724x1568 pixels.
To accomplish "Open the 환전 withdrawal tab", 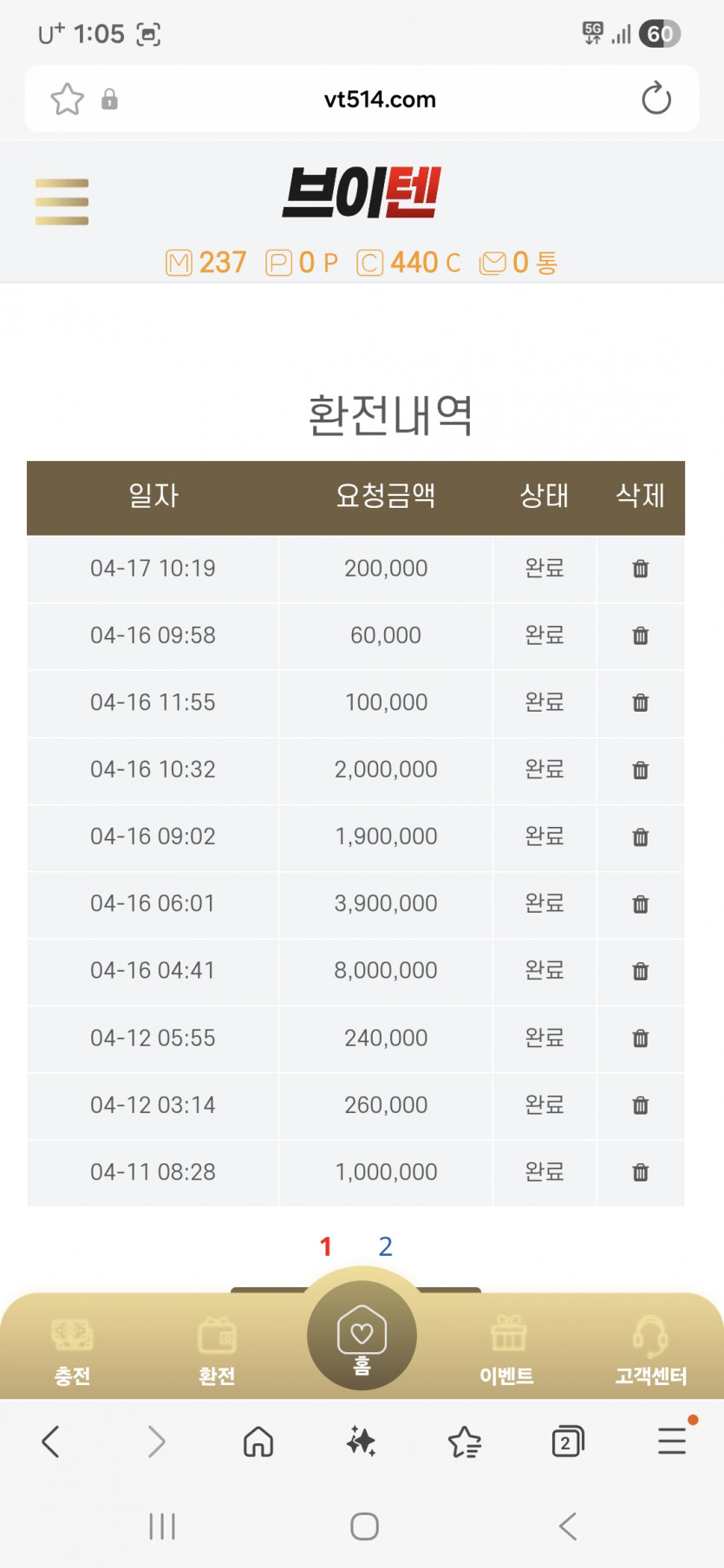I will pos(217,1349).
